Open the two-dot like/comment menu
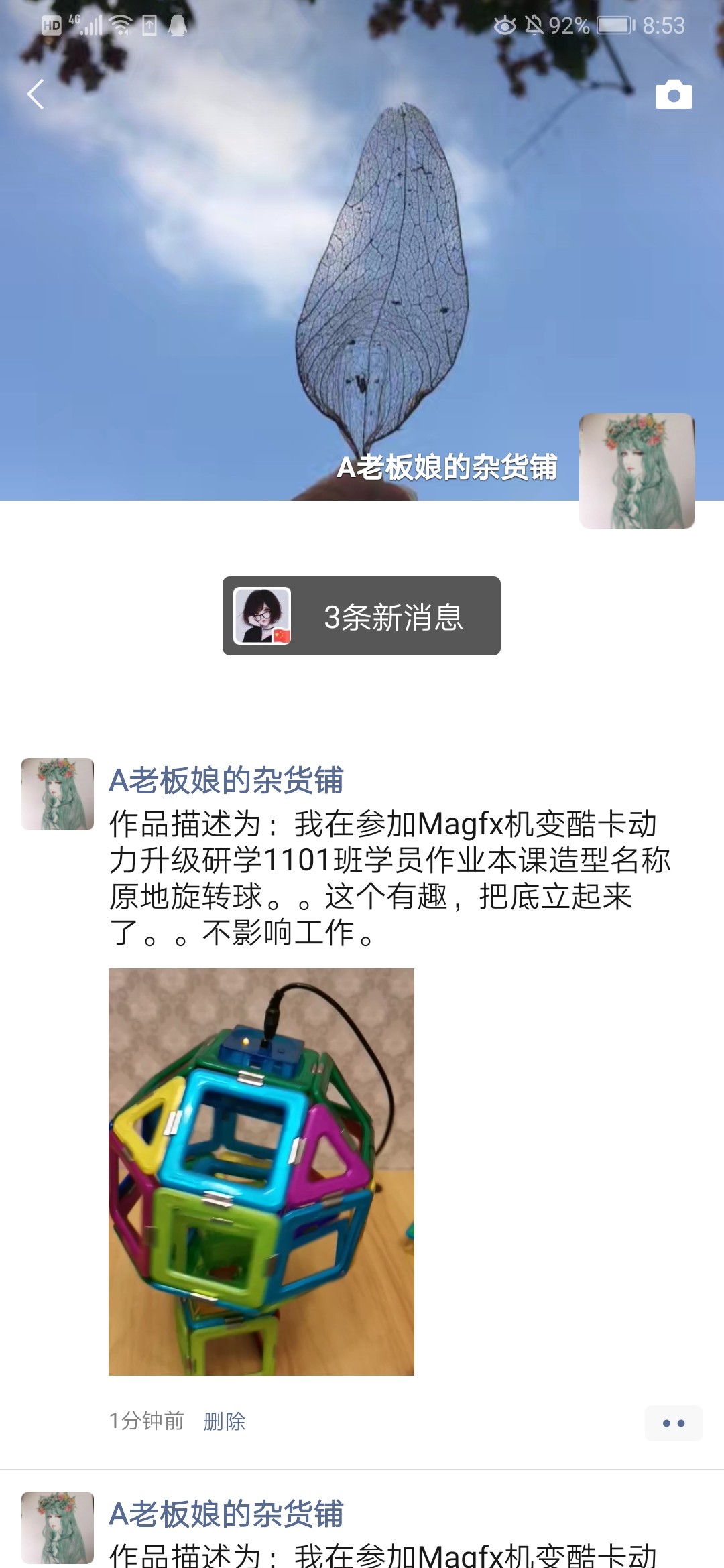 point(673,1423)
